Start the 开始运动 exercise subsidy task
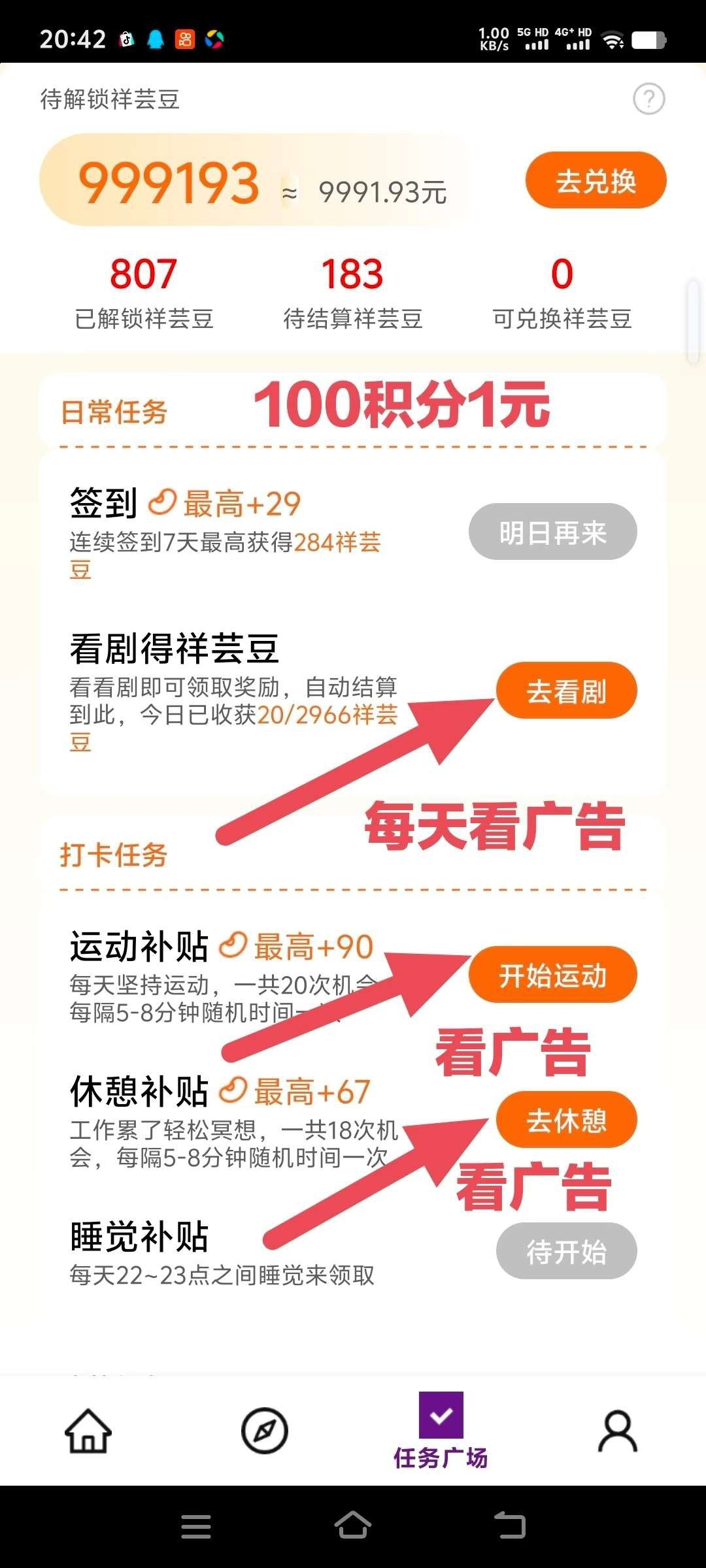The height and width of the screenshot is (1568, 706). [x=552, y=975]
